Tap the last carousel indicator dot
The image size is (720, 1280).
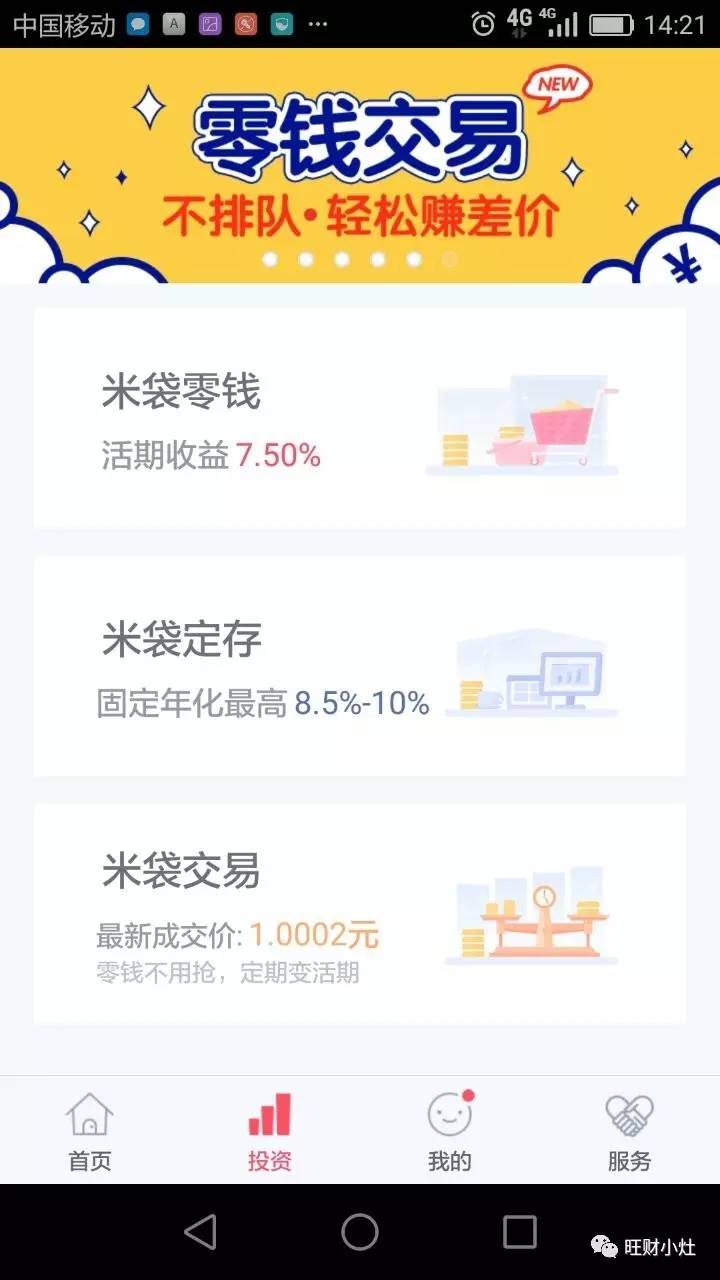point(448,258)
